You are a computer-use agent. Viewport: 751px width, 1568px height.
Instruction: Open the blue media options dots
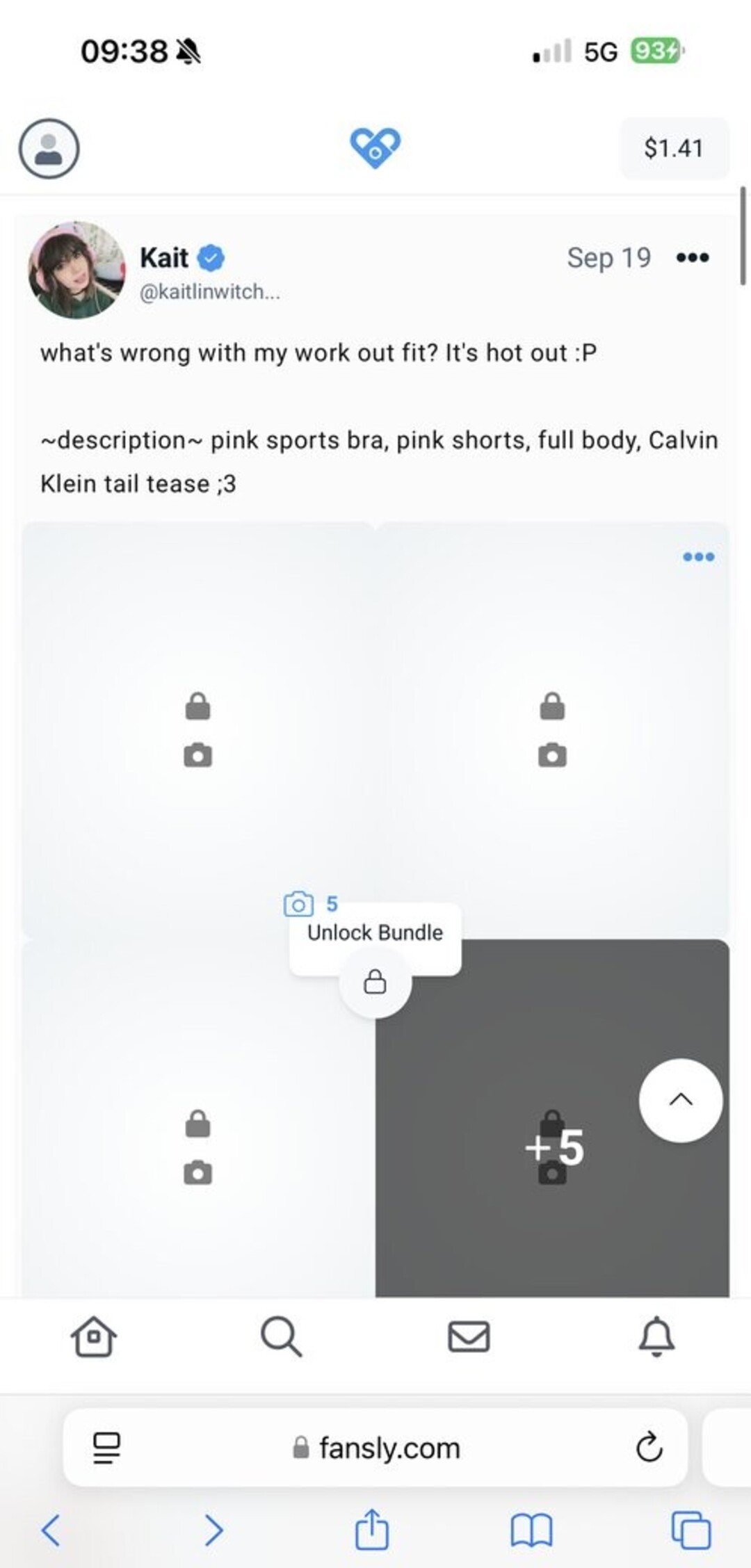click(x=698, y=557)
